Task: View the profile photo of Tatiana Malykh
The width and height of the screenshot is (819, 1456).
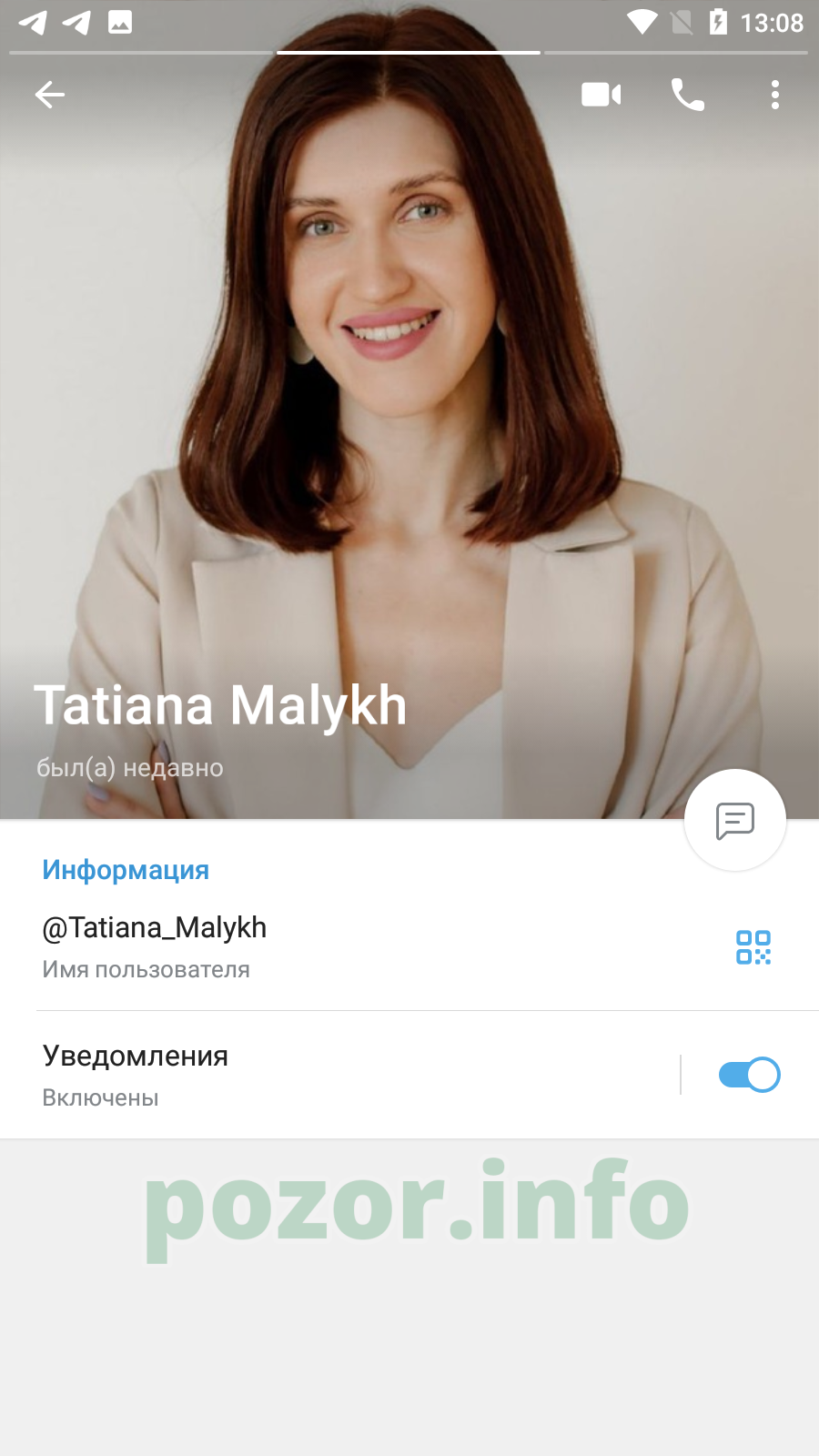Action: (x=409, y=409)
